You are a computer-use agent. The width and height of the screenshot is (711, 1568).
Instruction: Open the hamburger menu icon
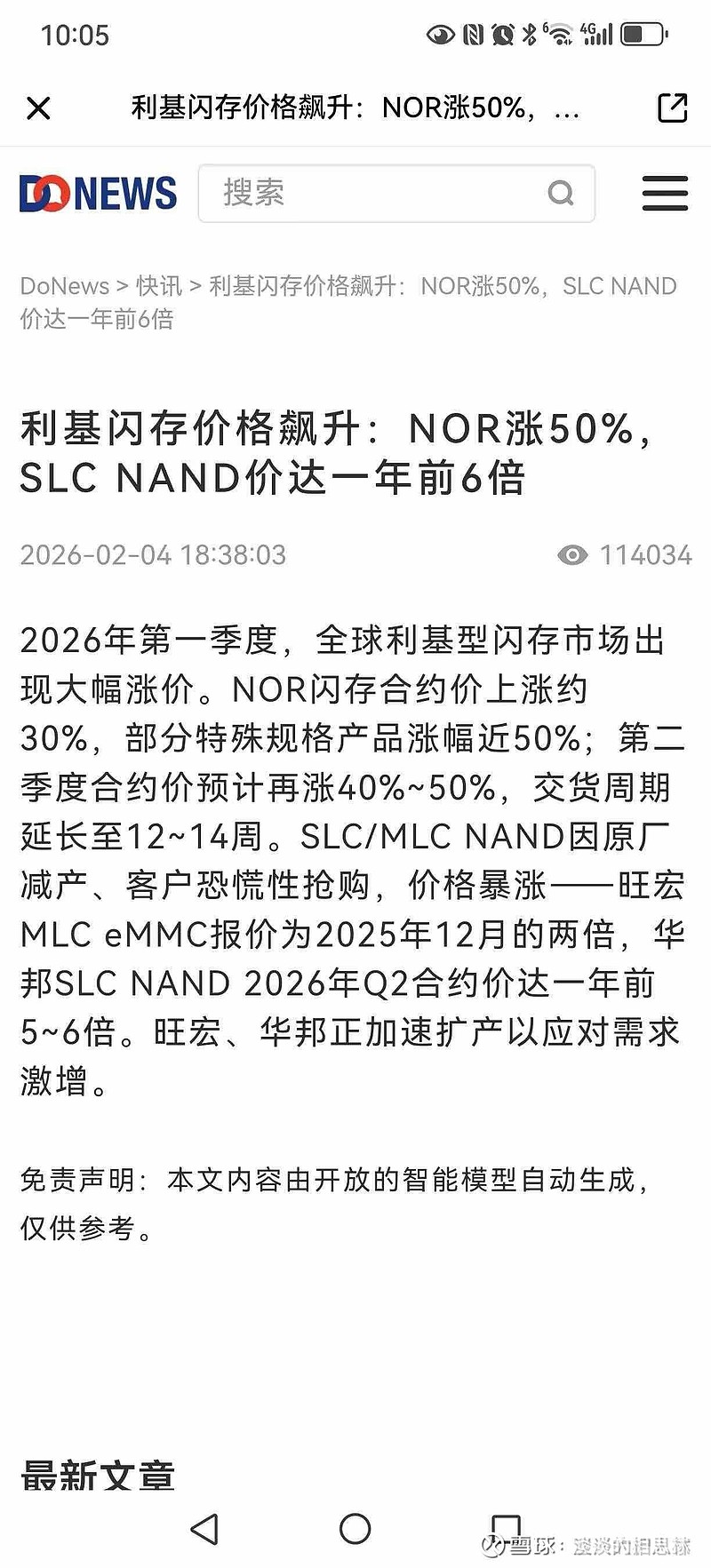coord(665,194)
